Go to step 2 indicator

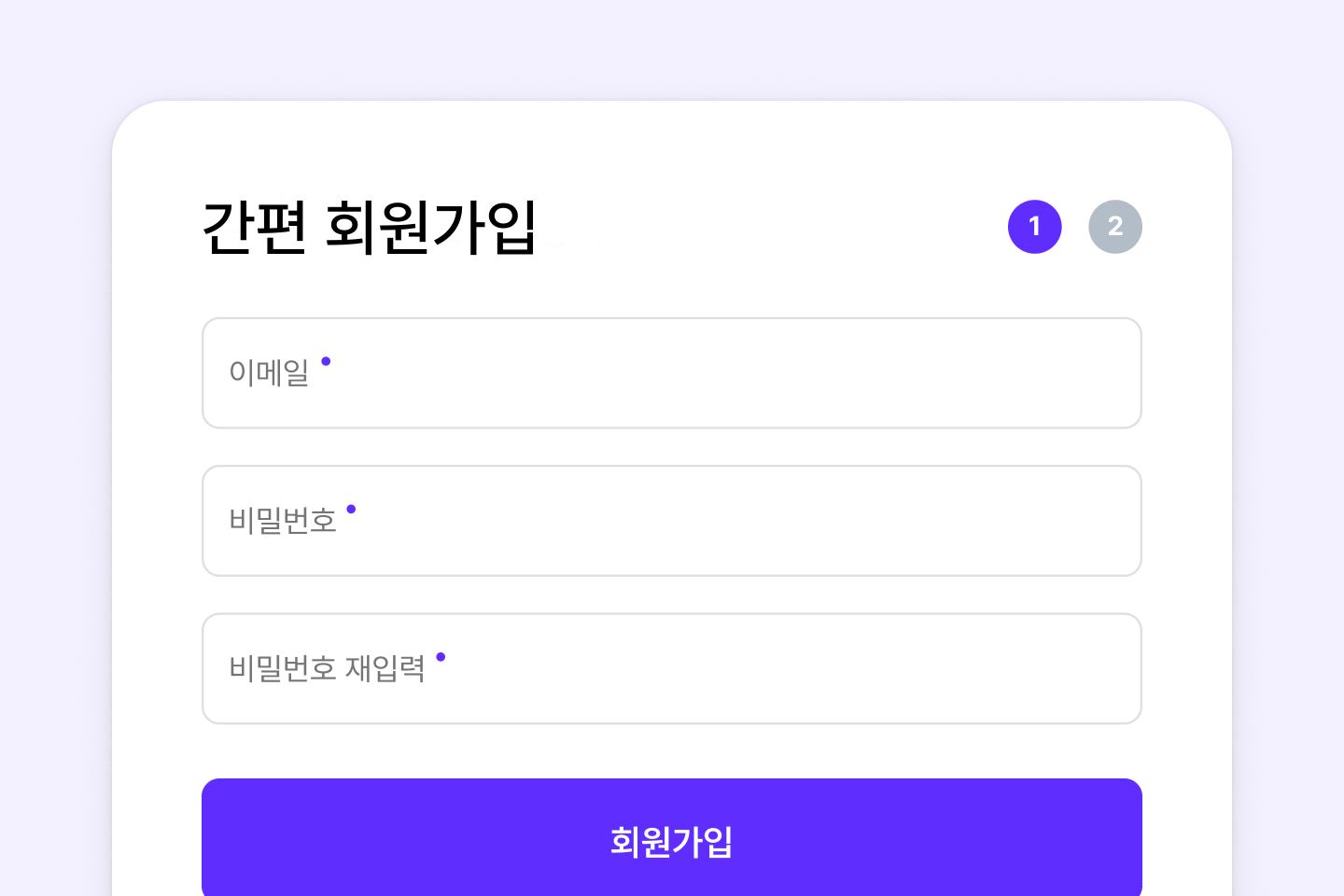1114,227
